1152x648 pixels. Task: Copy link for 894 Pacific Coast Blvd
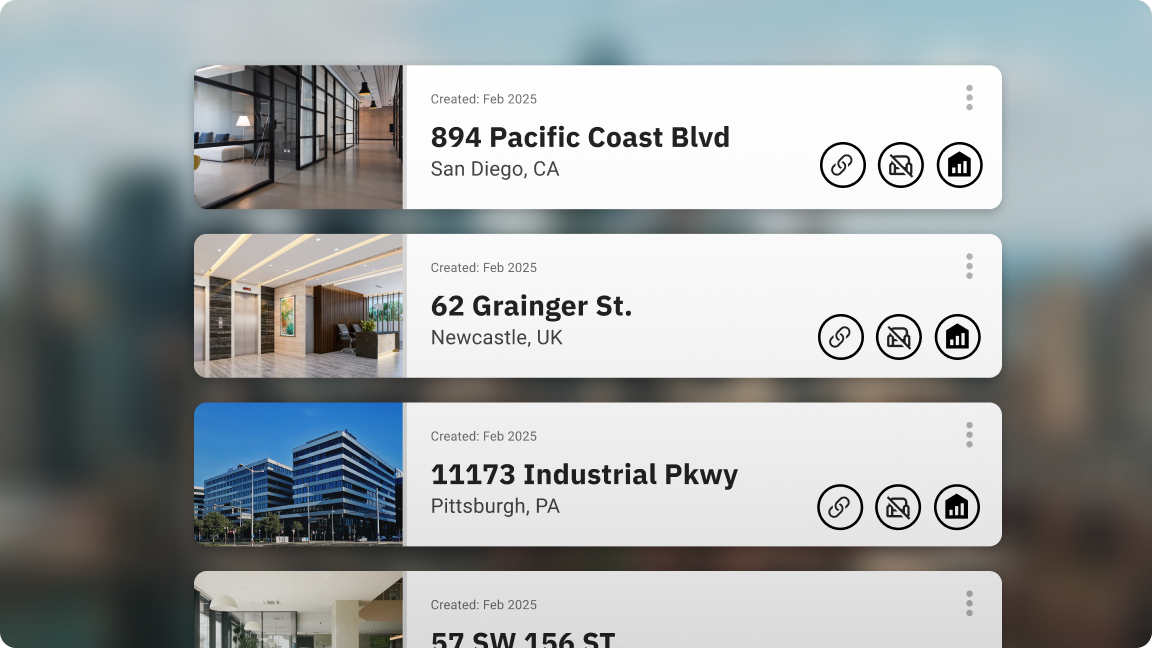point(842,165)
